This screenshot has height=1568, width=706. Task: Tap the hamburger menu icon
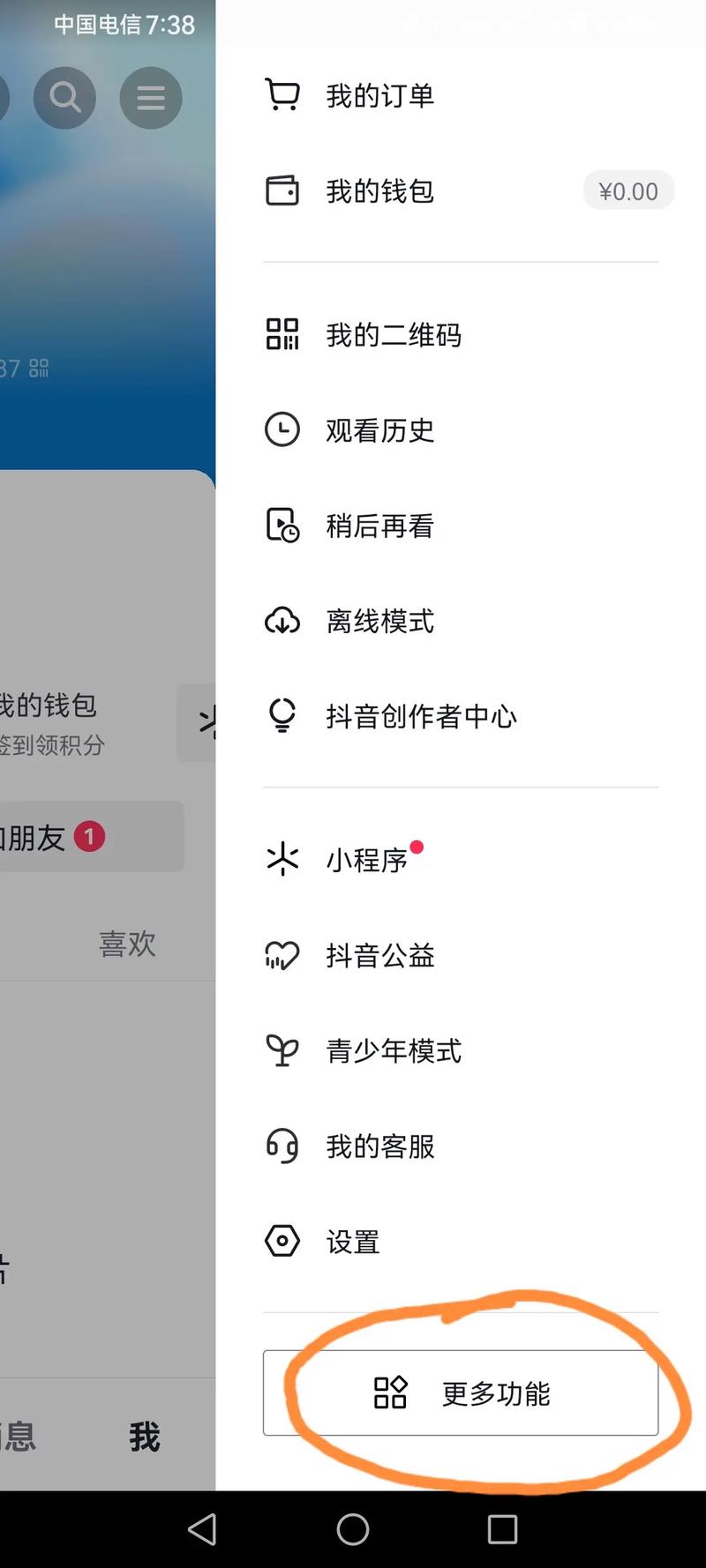(x=151, y=97)
